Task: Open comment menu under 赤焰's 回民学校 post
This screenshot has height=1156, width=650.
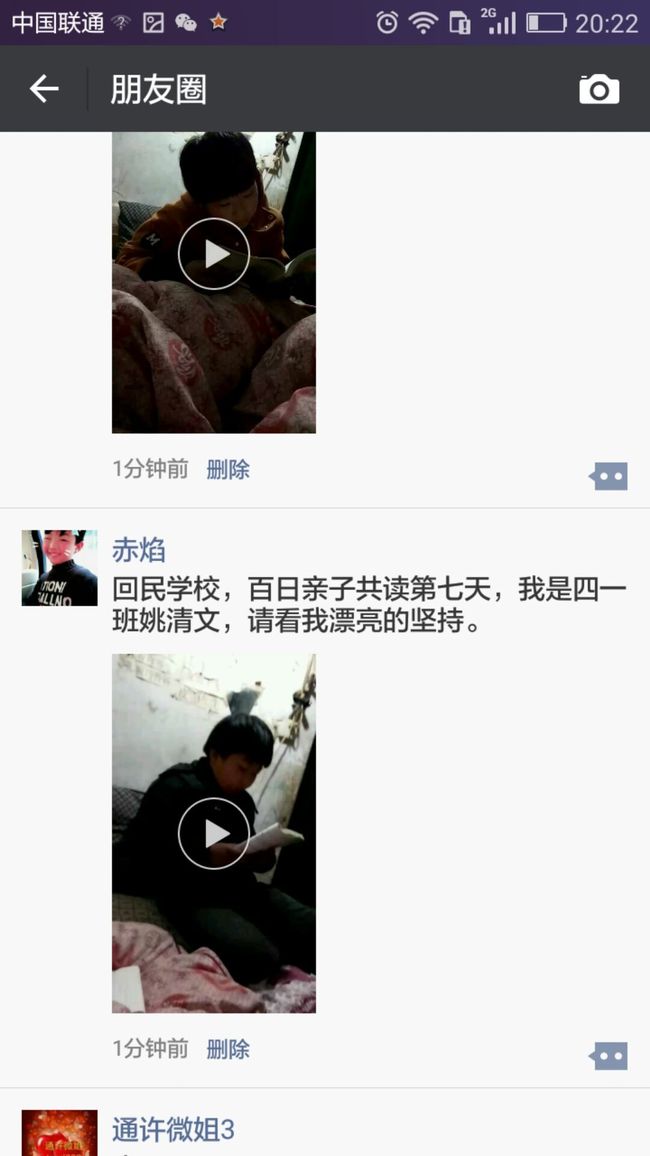Action: pyautogui.click(x=609, y=1056)
